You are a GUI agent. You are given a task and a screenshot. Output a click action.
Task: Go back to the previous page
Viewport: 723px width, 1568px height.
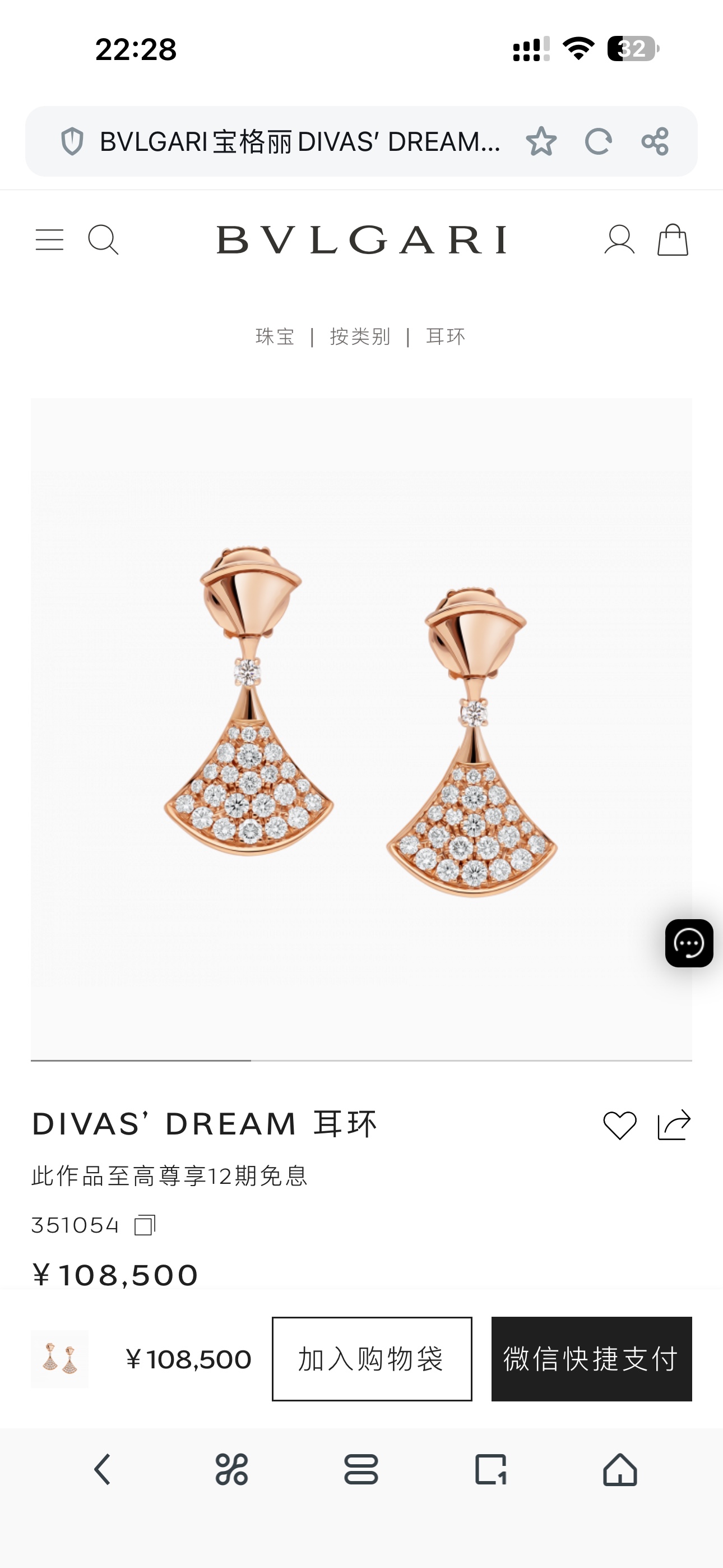(102, 1470)
